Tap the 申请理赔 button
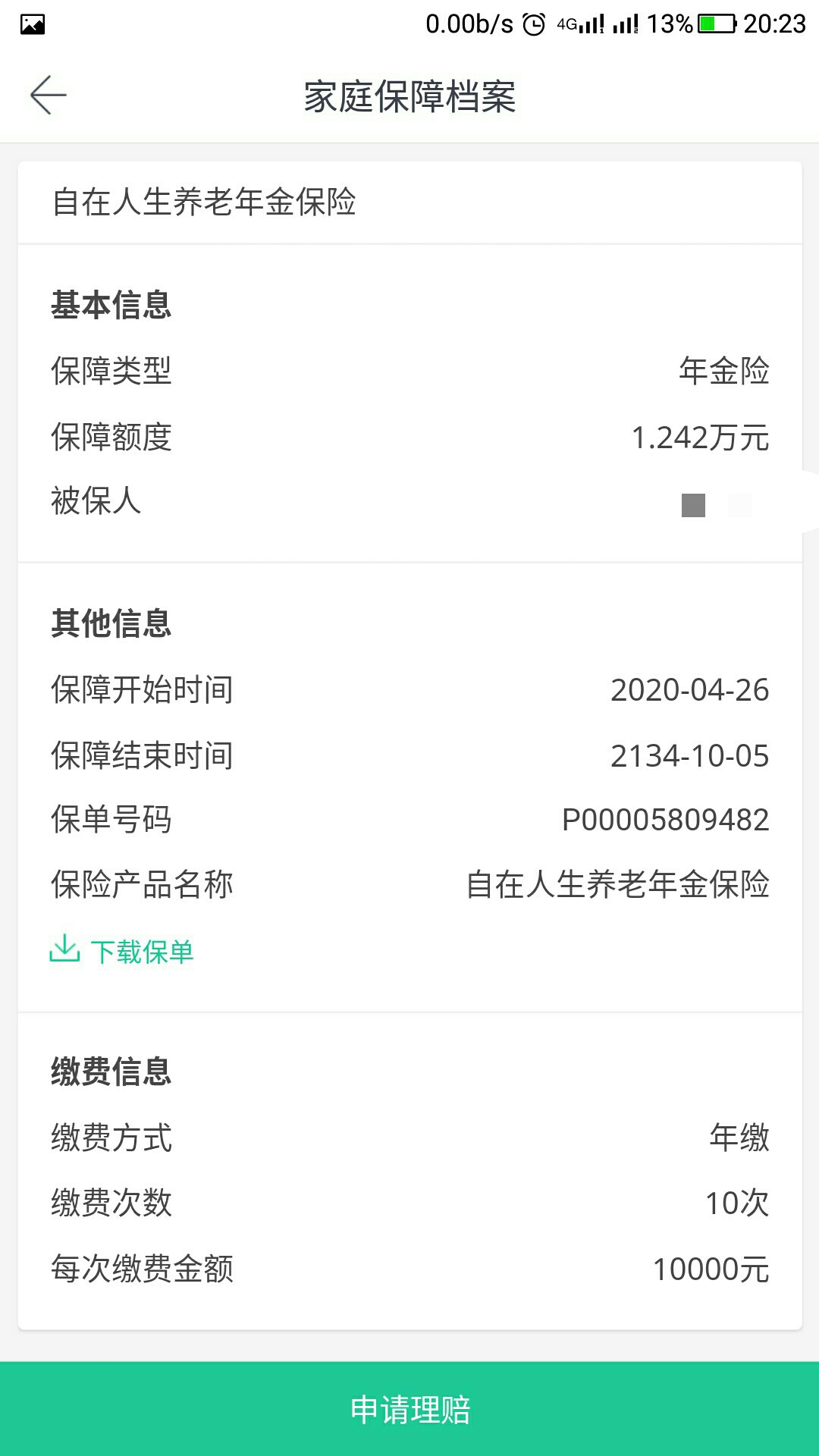819x1456 pixels. [x=409, y=1409]
